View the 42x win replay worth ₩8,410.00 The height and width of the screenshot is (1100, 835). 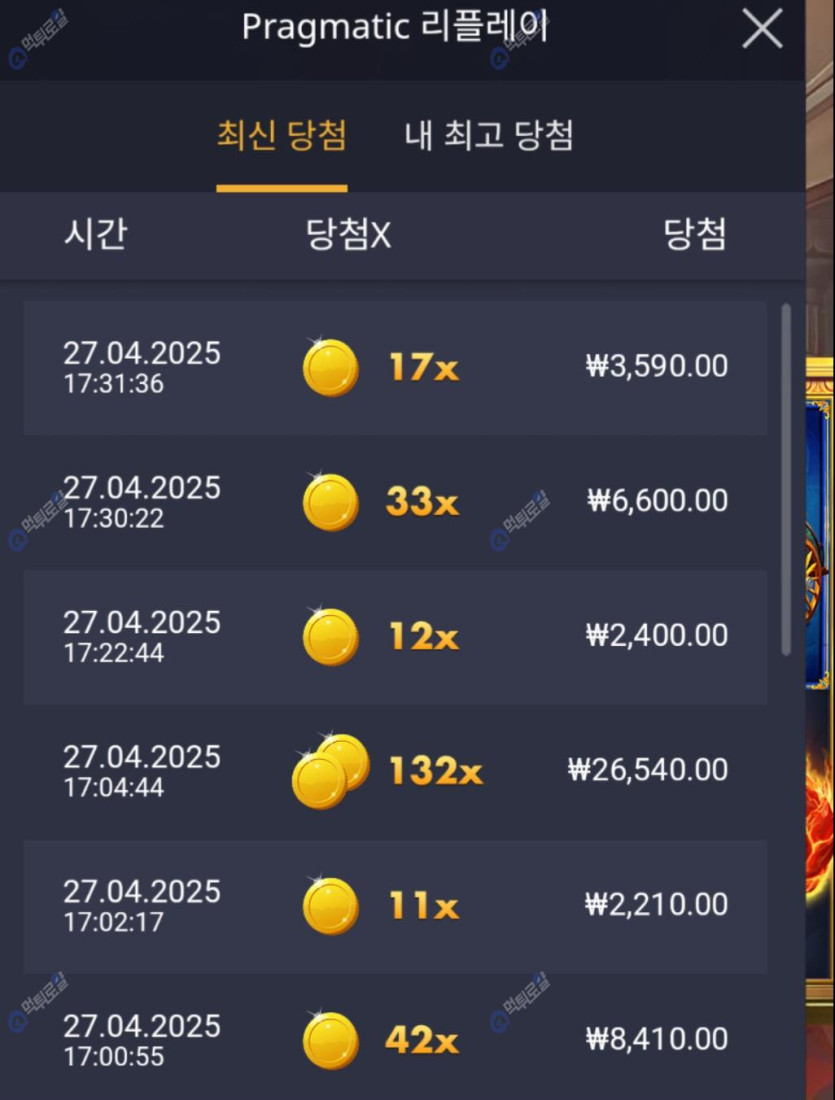click(395, 1039)
